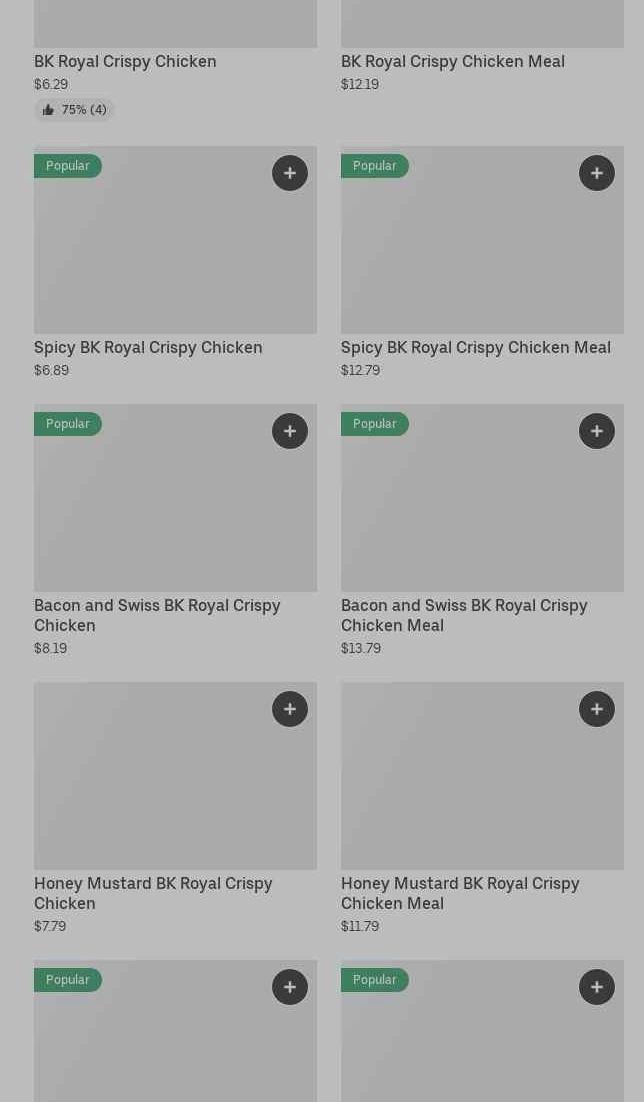Add Spicy BK Royal Crispy Chicken Meal to cart

[597, 173]
